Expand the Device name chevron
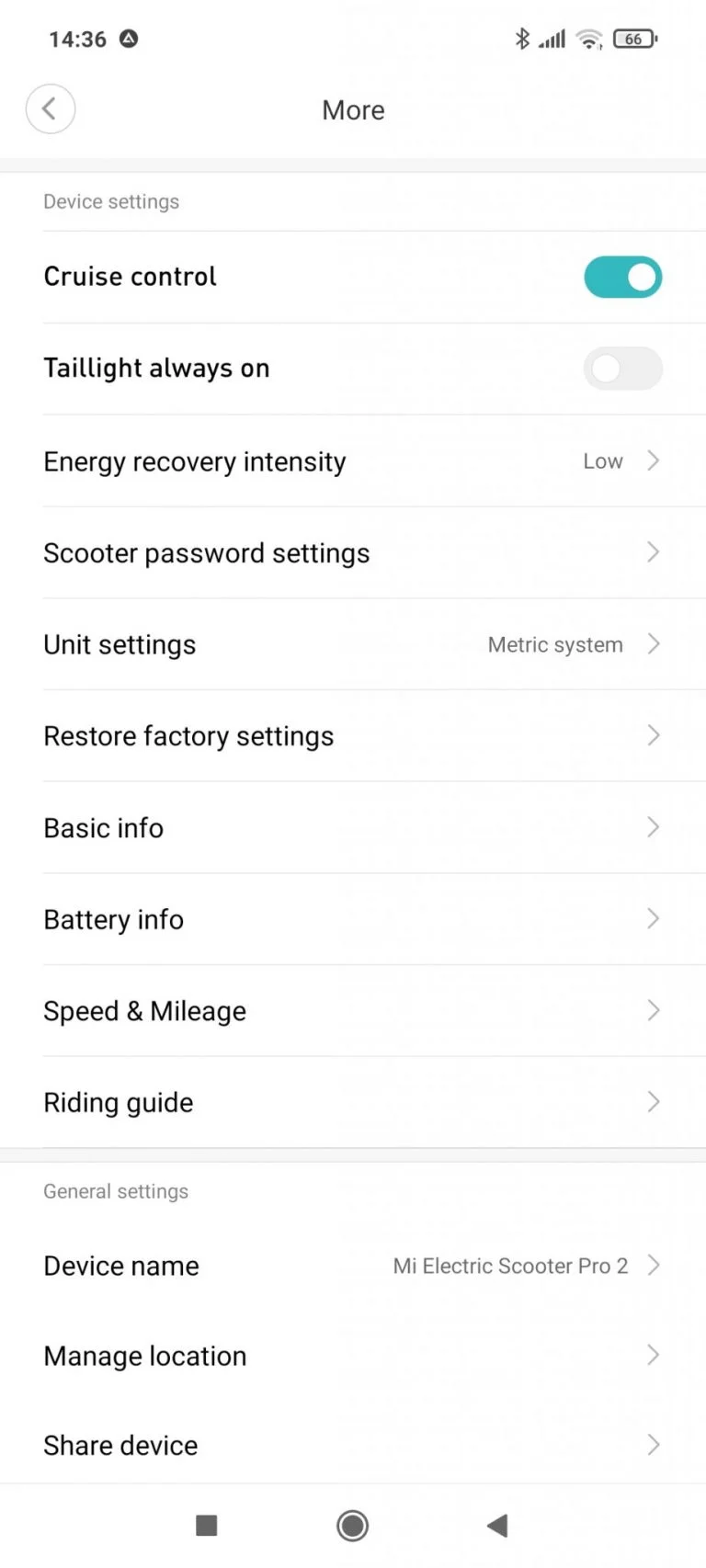706x1568 pixels. coord(653,1266)
